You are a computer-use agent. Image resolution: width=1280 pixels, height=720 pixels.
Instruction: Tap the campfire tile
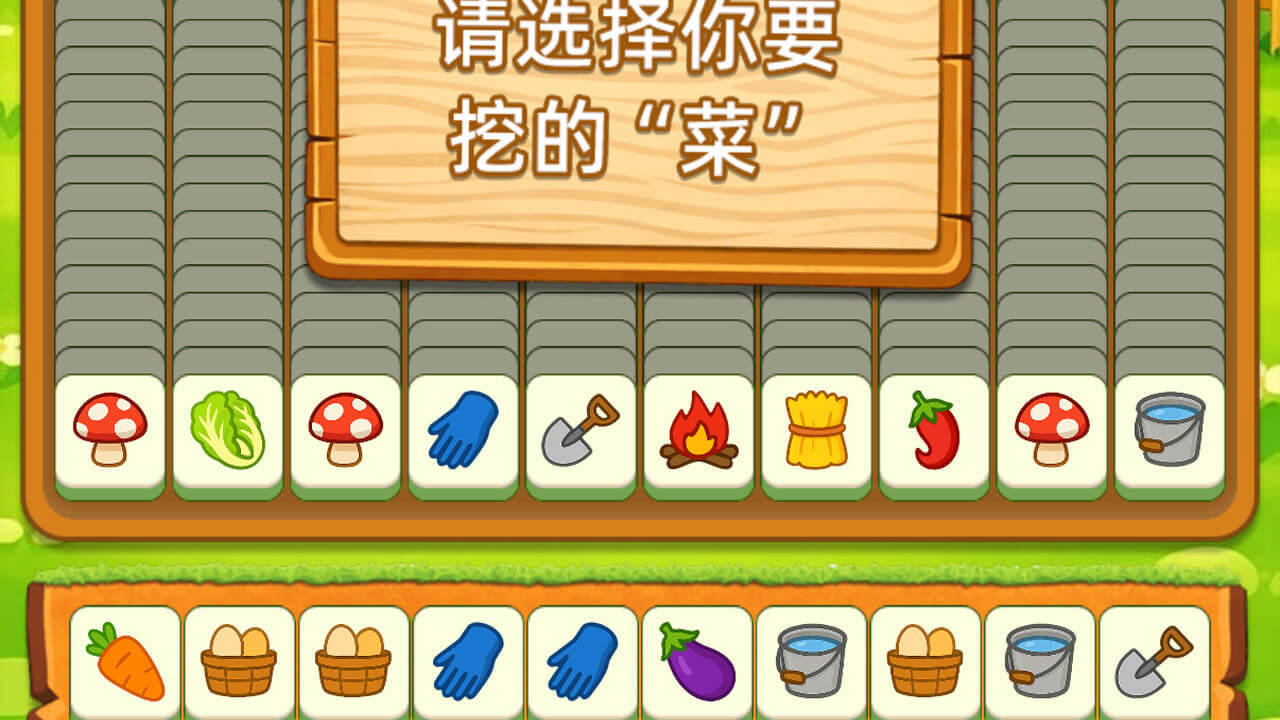click(699, 431)
